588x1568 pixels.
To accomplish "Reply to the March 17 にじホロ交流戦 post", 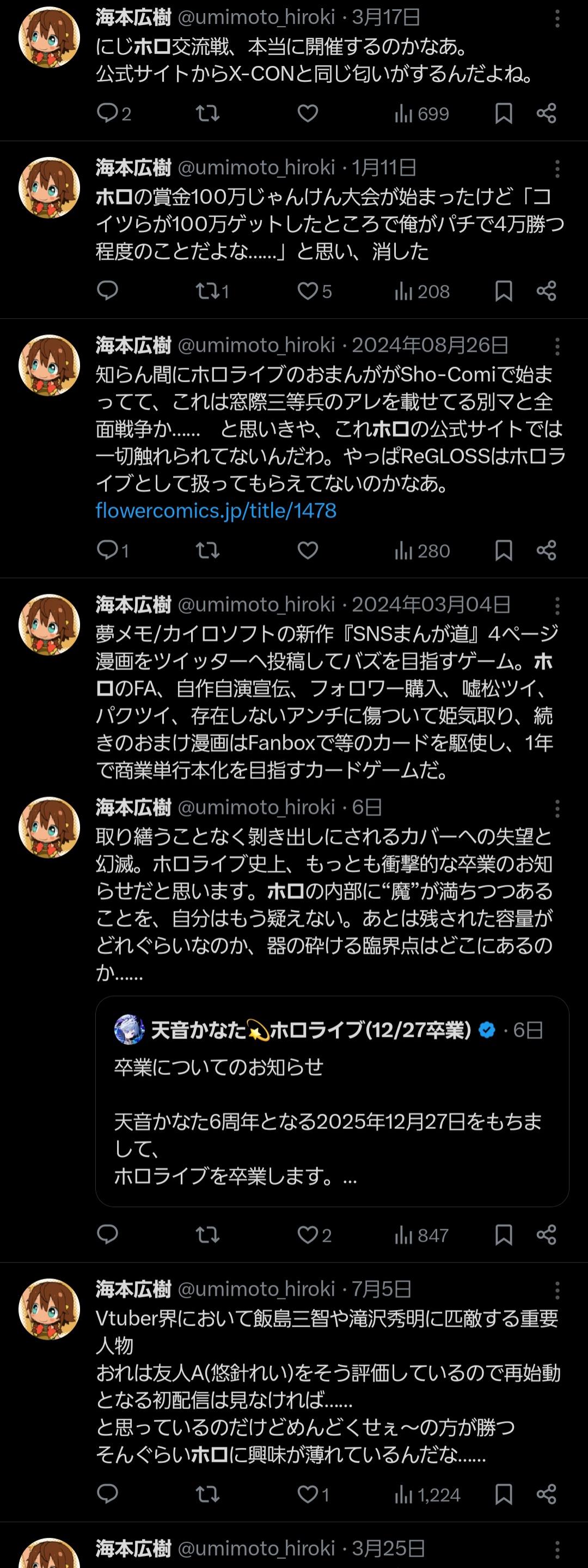I will coord(108,113).
